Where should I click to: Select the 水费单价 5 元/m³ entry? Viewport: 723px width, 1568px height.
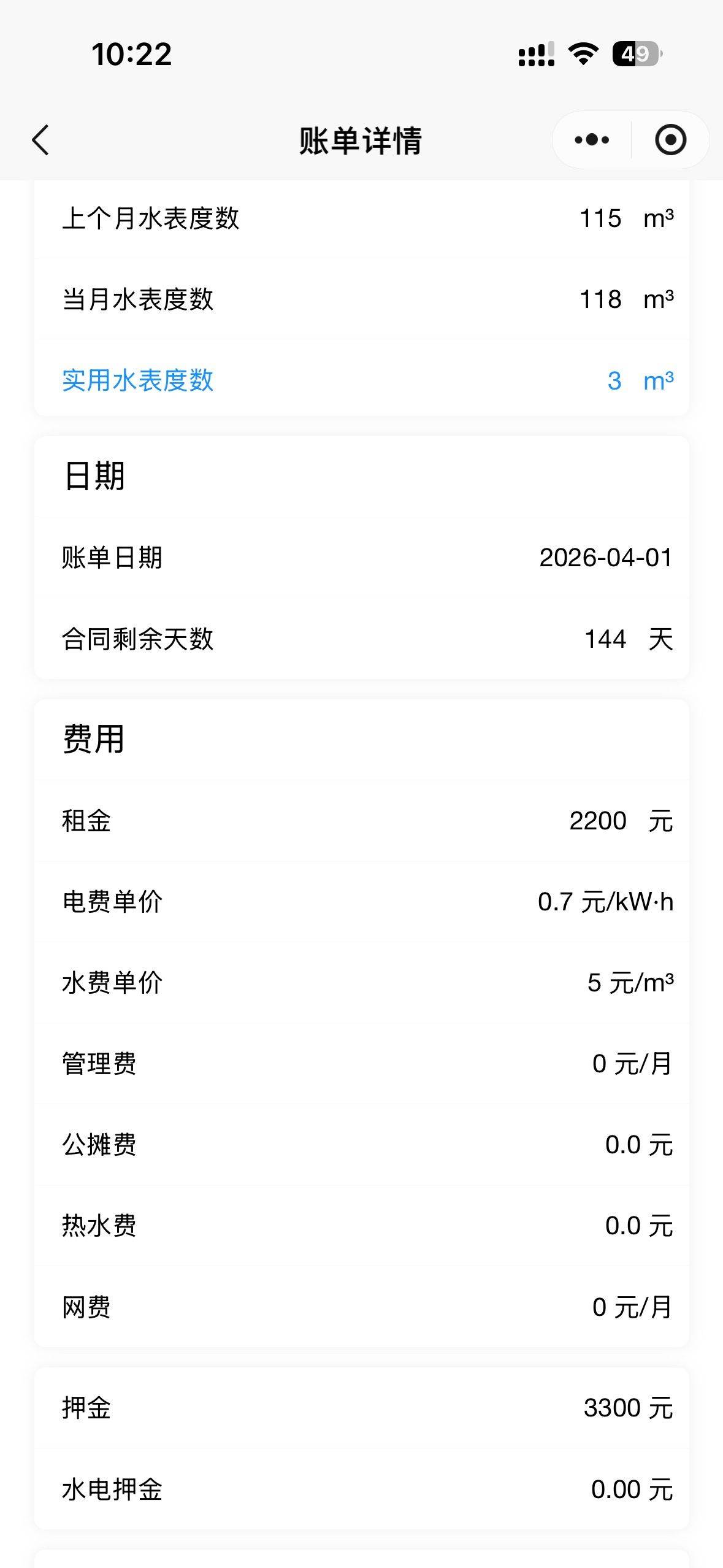[362, 983]
